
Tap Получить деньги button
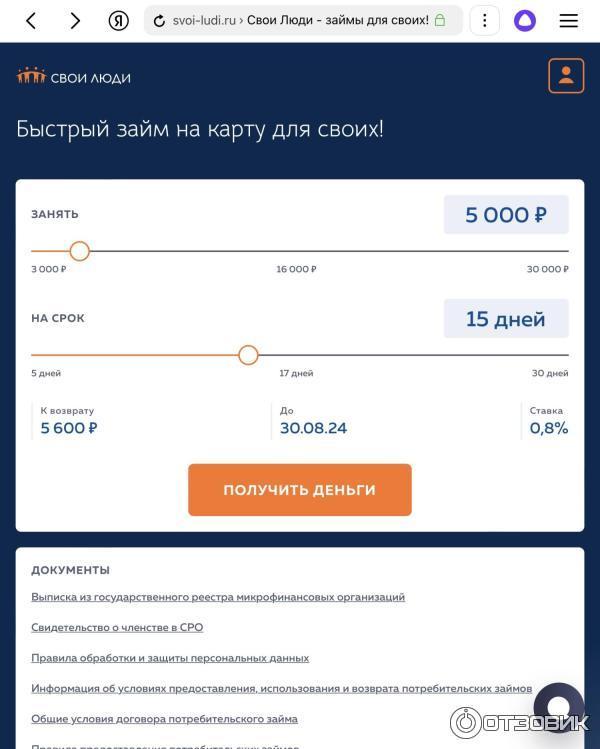click(x=300, y=490)
